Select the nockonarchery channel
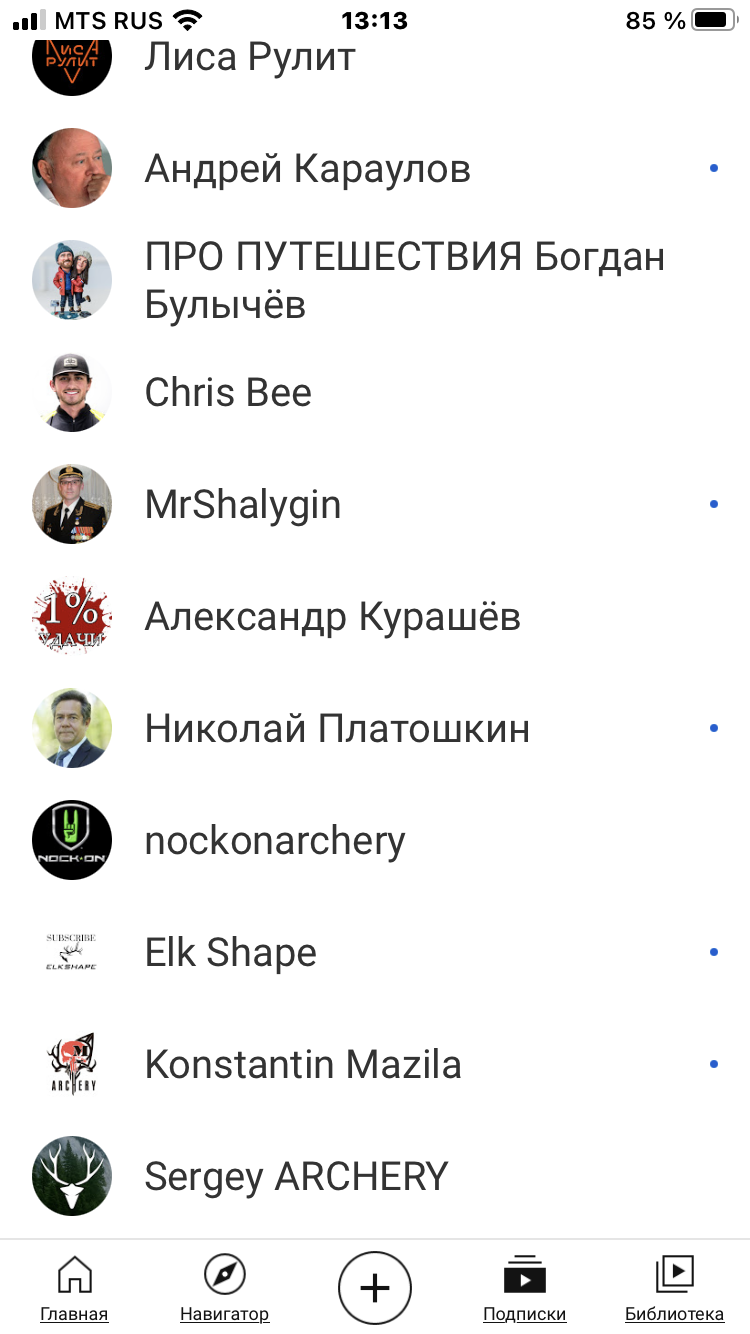Viewport: 750px width, 1334px height. (x=375, y=840)
